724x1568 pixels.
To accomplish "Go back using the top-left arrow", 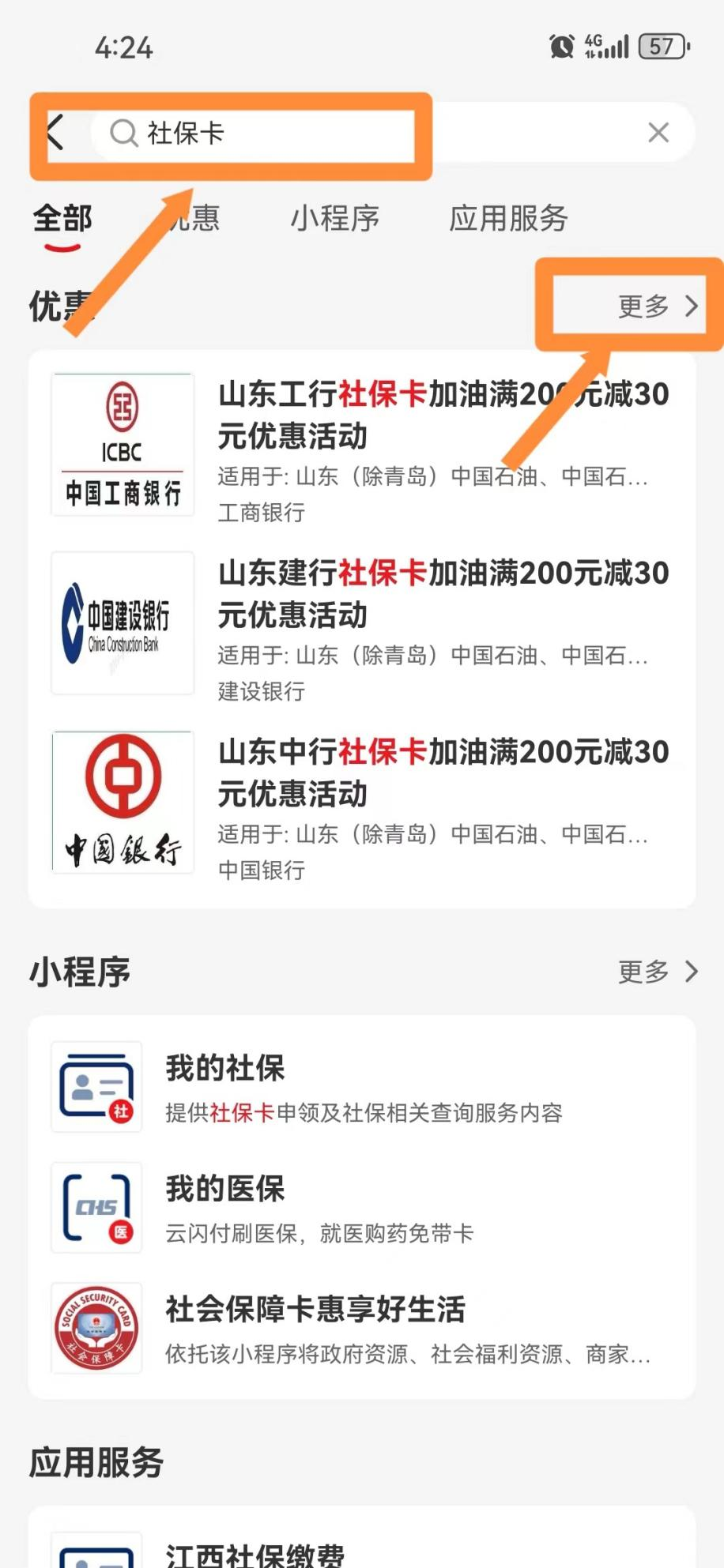I will coord(55,132).
